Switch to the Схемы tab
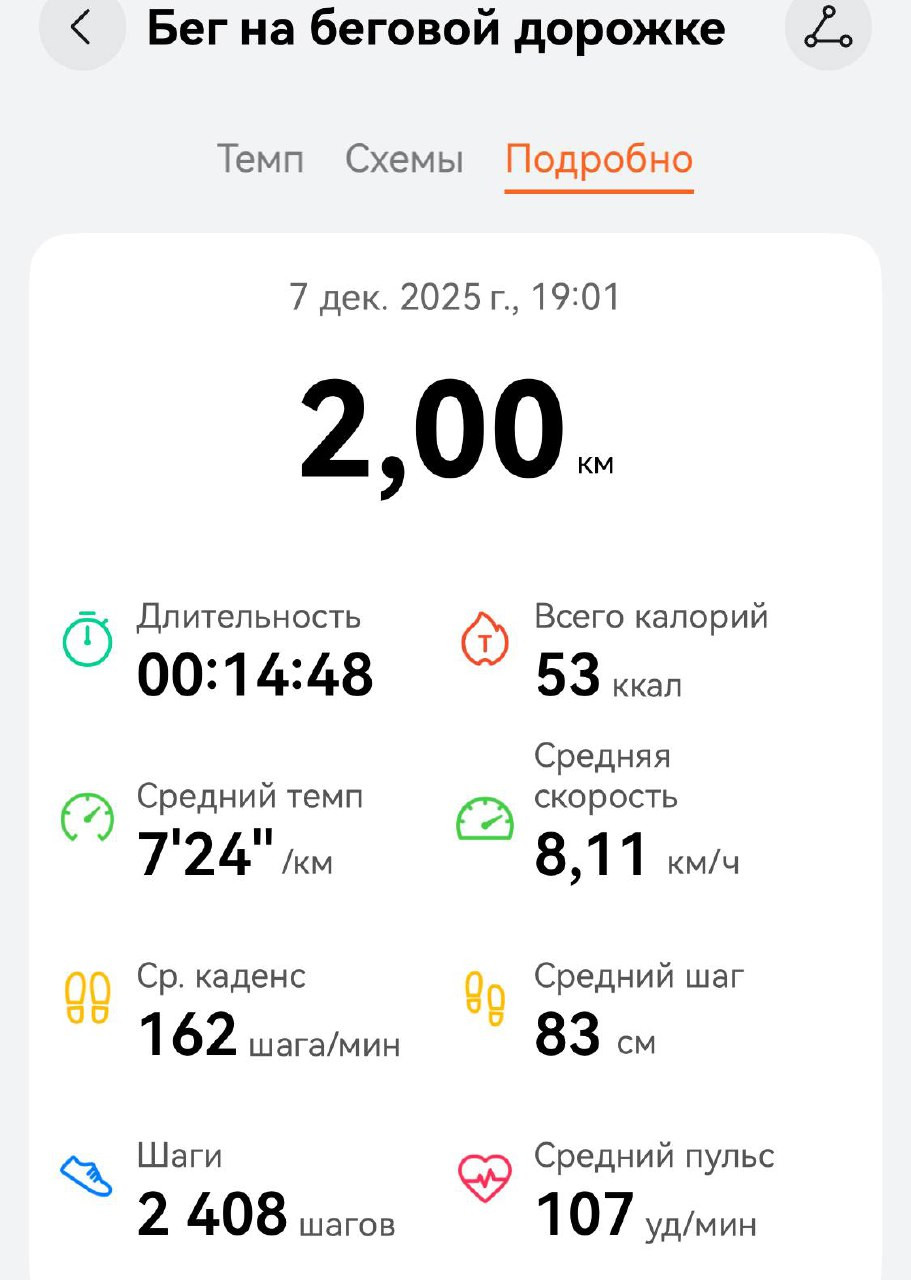Viewport: 911px width, 1280px height. (404, 160)
